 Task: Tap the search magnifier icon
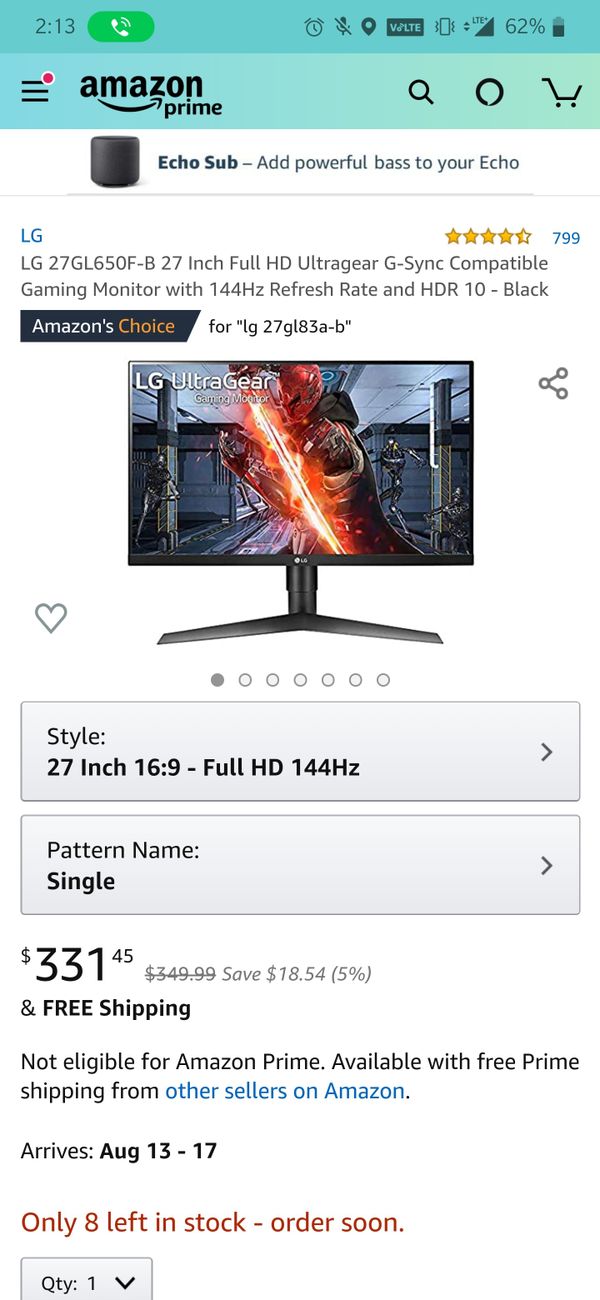(x=421, y=93)
